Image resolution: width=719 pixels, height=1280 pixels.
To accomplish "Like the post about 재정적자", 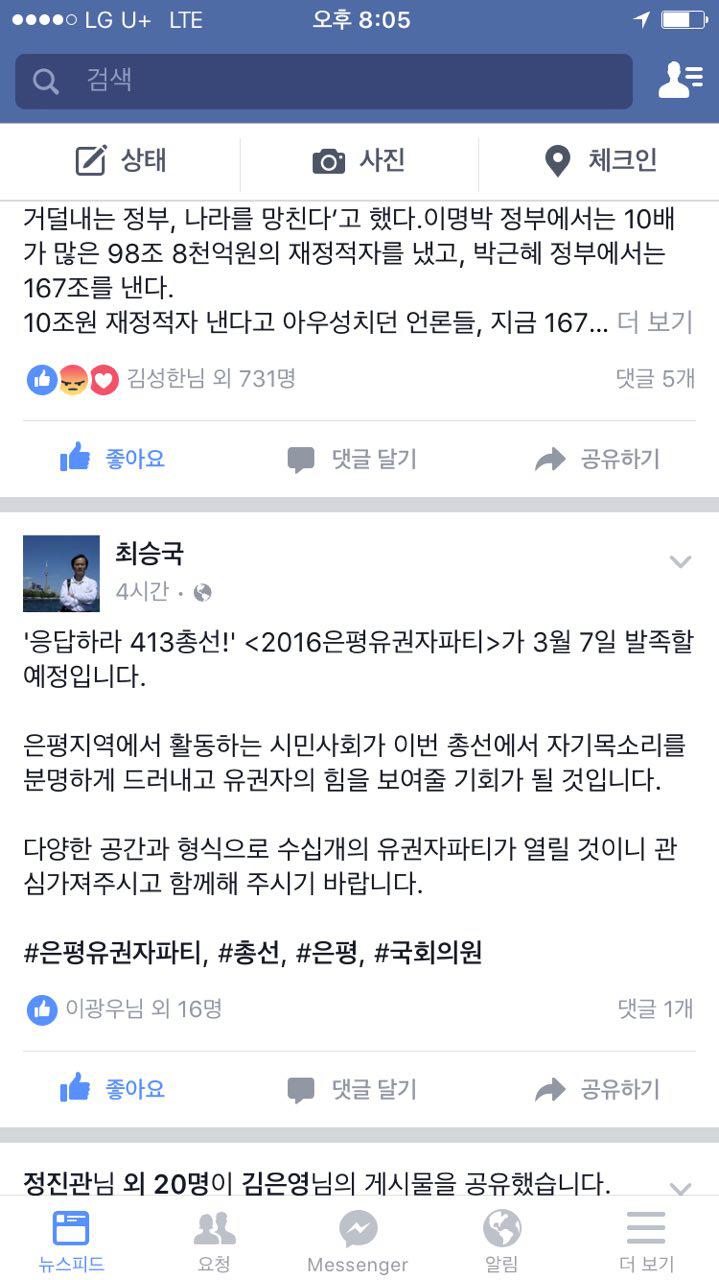I will tap(112, 459).
